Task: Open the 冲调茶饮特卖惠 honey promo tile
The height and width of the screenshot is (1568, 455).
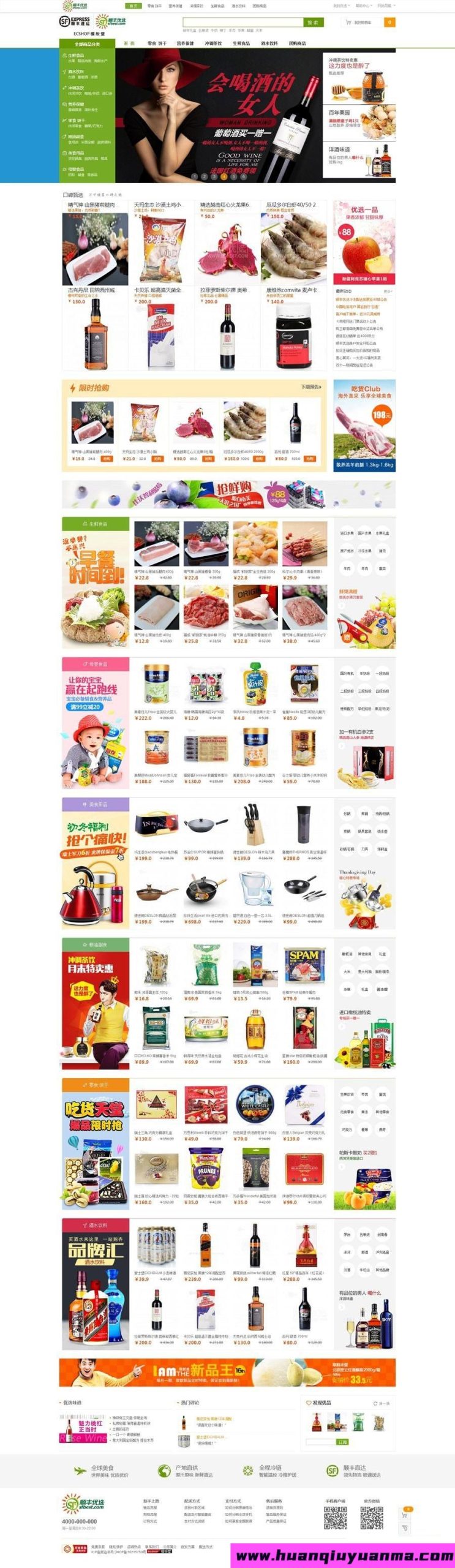Action: pyautogui.click(x=359, y=78)
